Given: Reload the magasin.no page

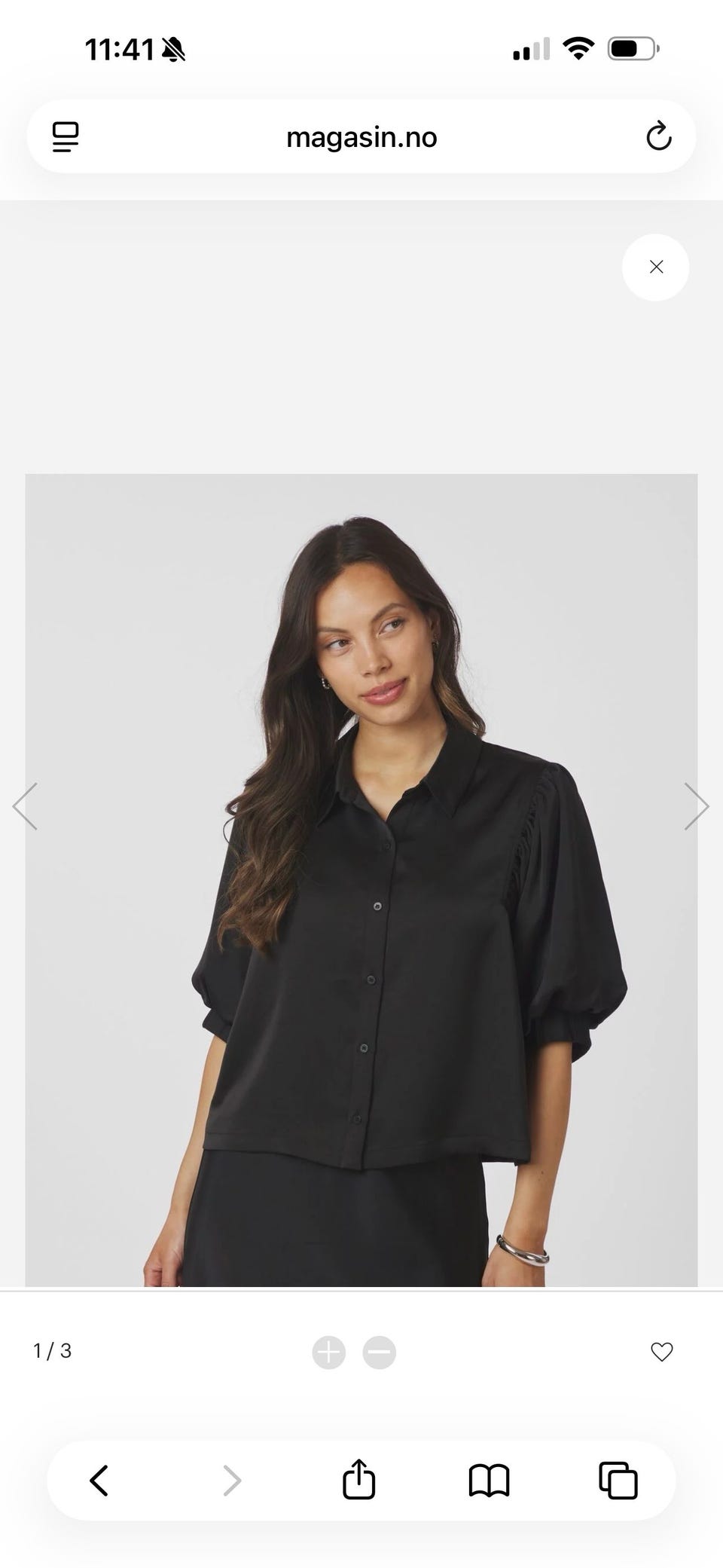Looking at the screenshot, I should click(x=658, y=136).
